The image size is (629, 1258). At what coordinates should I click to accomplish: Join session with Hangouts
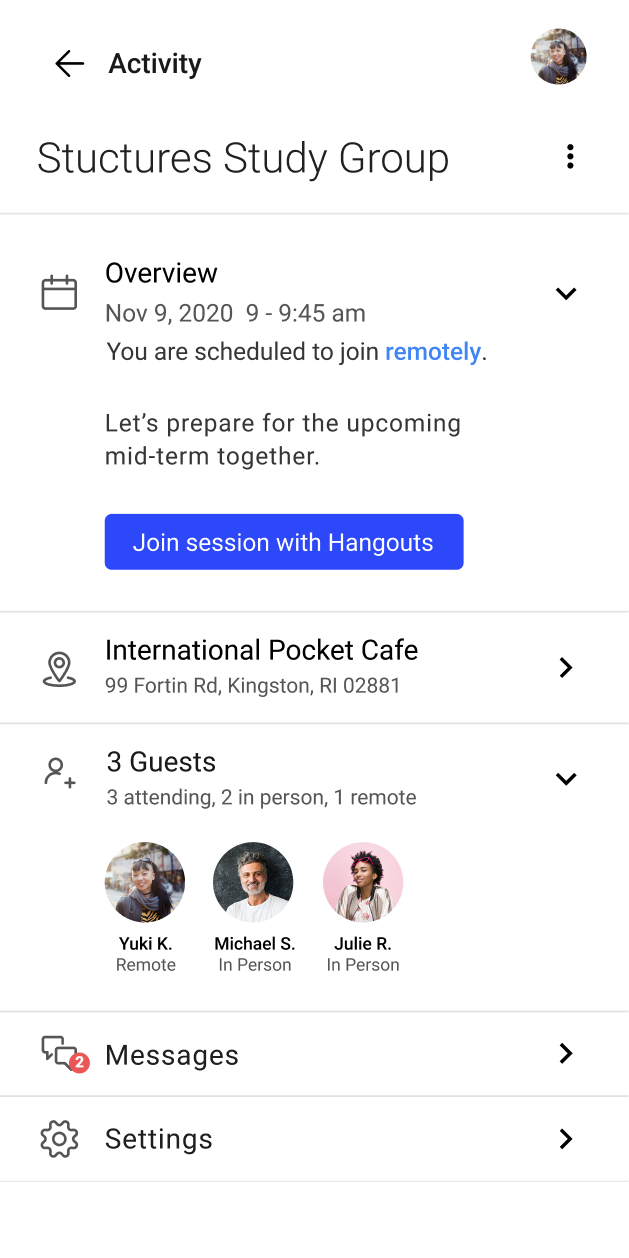pos(284,542)
